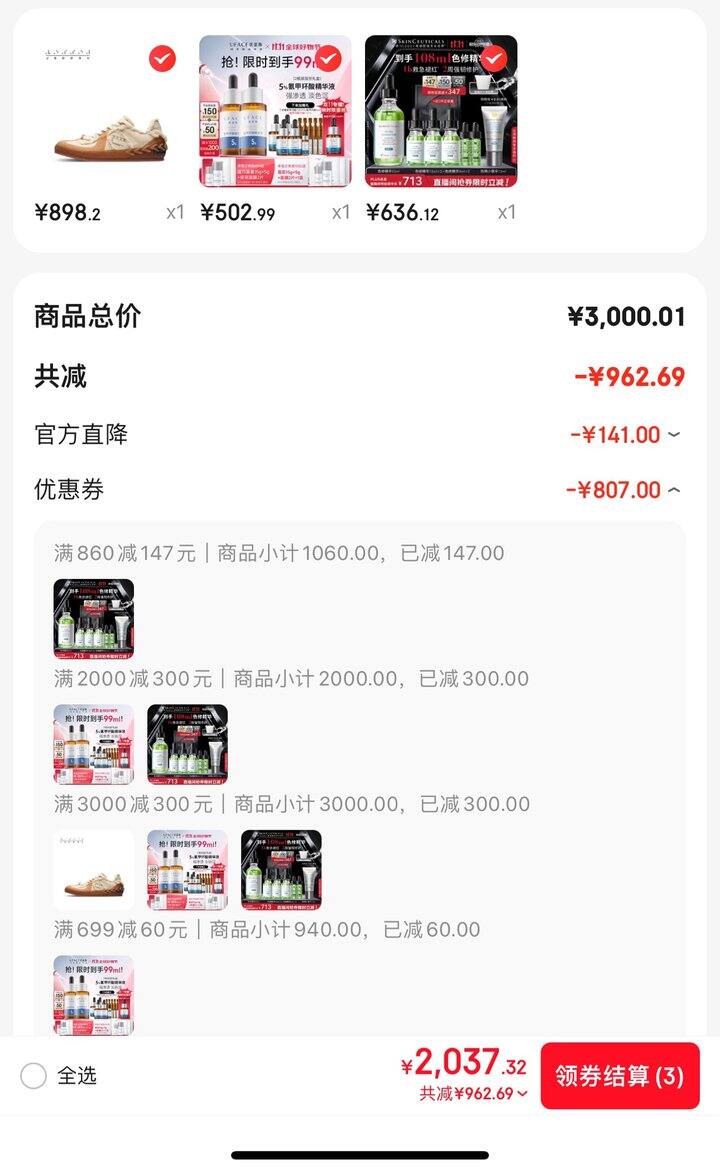Viewport: 720px width, 1173px height.
Task: Uncheck the ¥898.2 sneaker item
Action: (162, 59)
